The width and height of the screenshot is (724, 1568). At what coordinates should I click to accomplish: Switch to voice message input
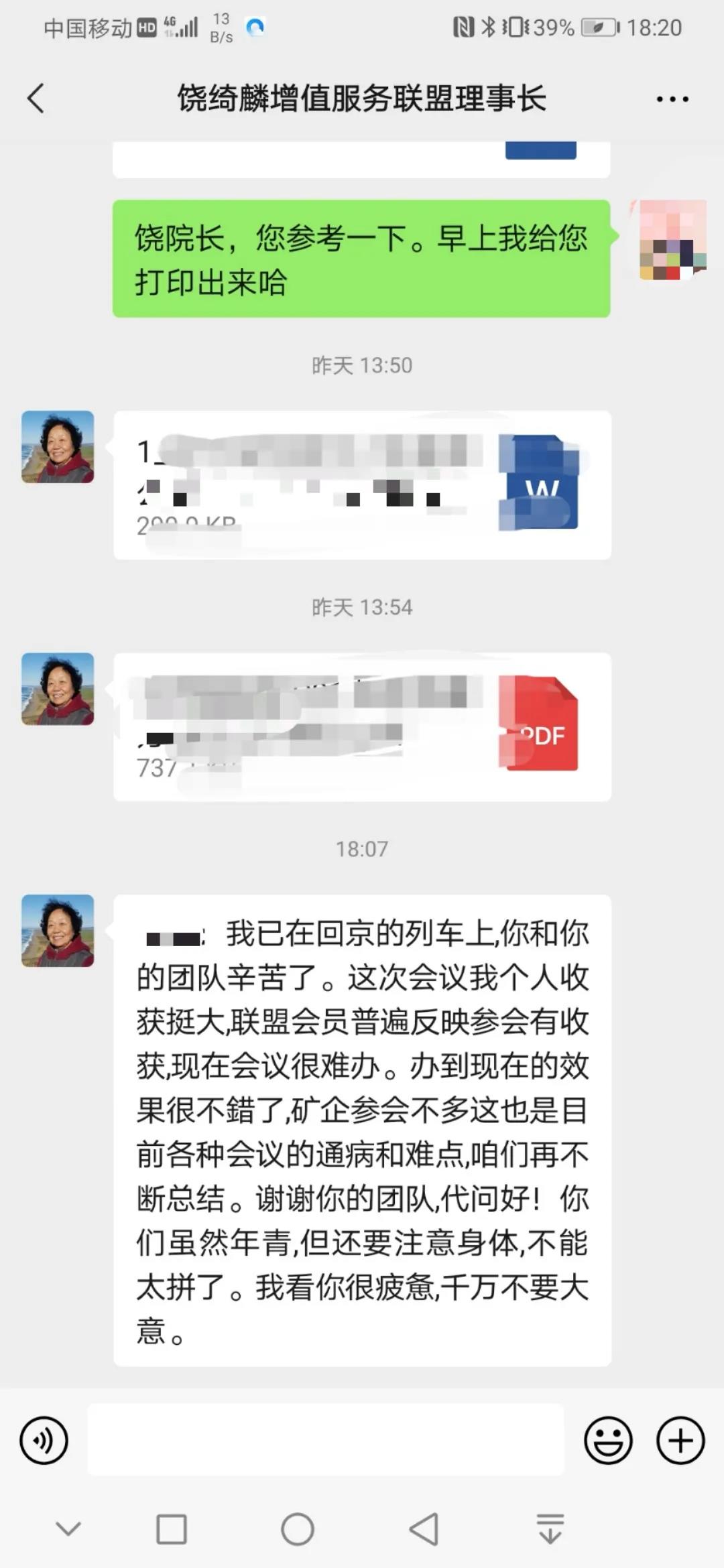coord(44,1440)
